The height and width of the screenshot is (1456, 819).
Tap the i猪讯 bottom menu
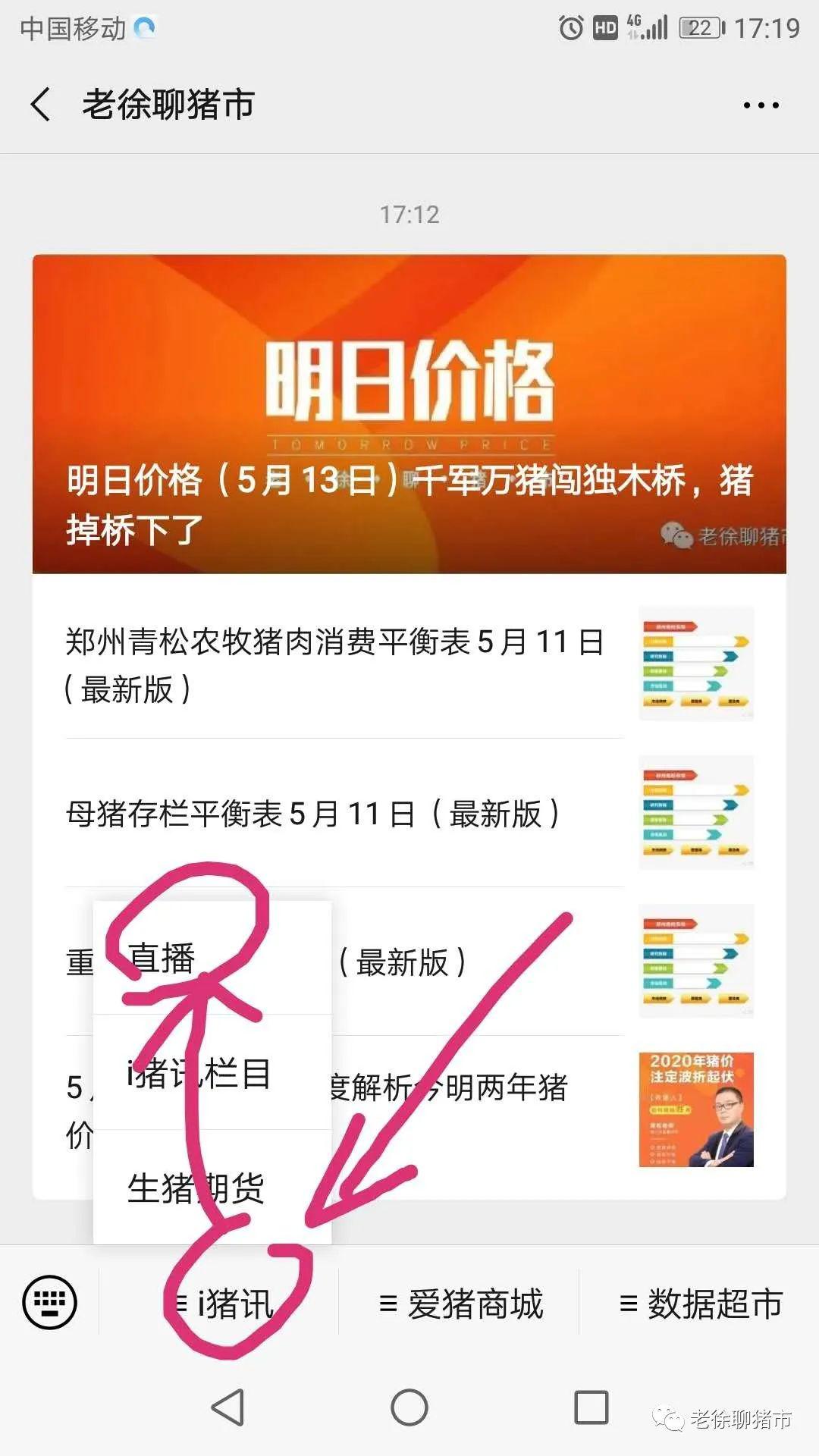(x=220, y=1304)
